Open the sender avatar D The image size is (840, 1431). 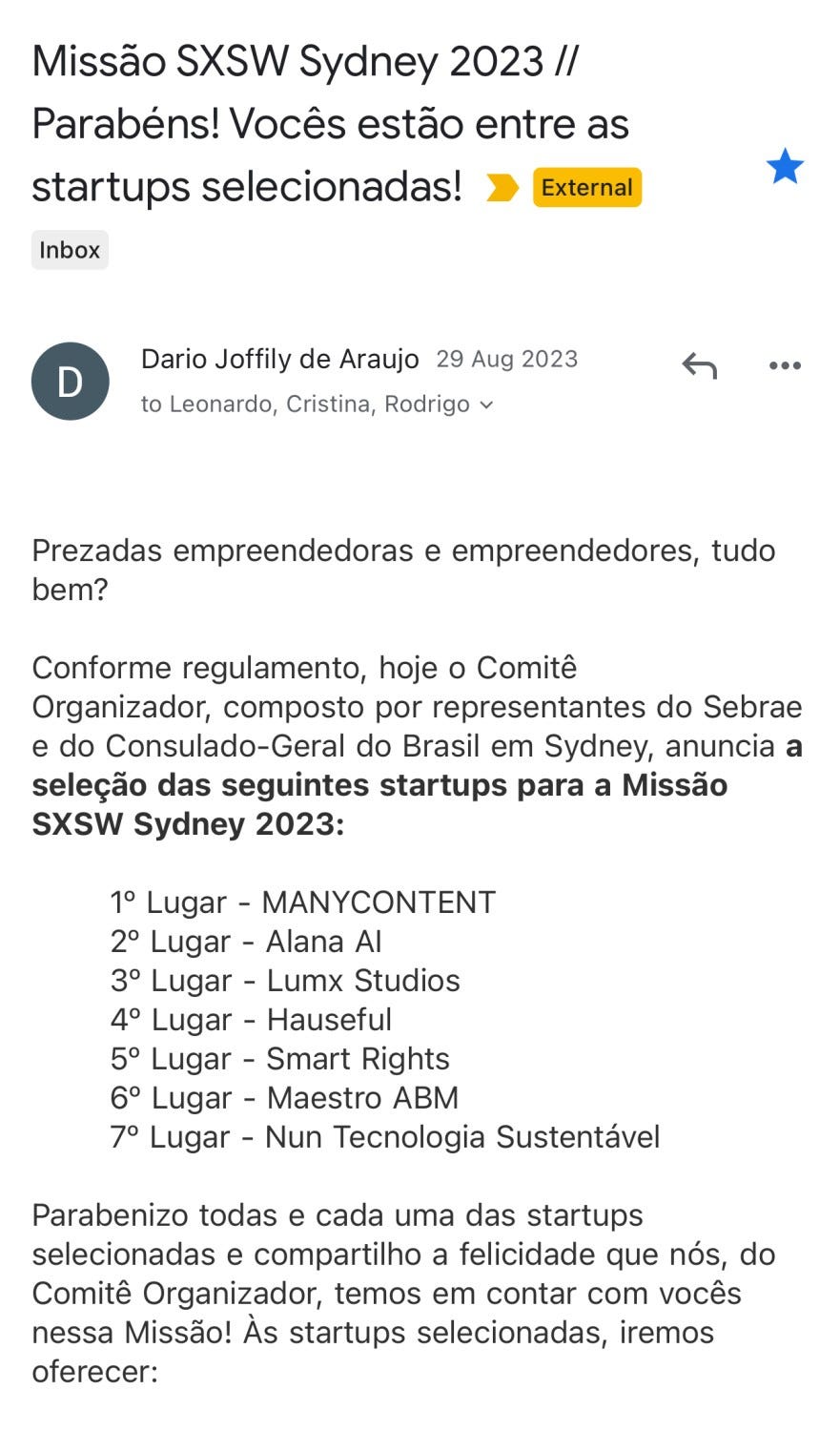click(x=71, y=382)
